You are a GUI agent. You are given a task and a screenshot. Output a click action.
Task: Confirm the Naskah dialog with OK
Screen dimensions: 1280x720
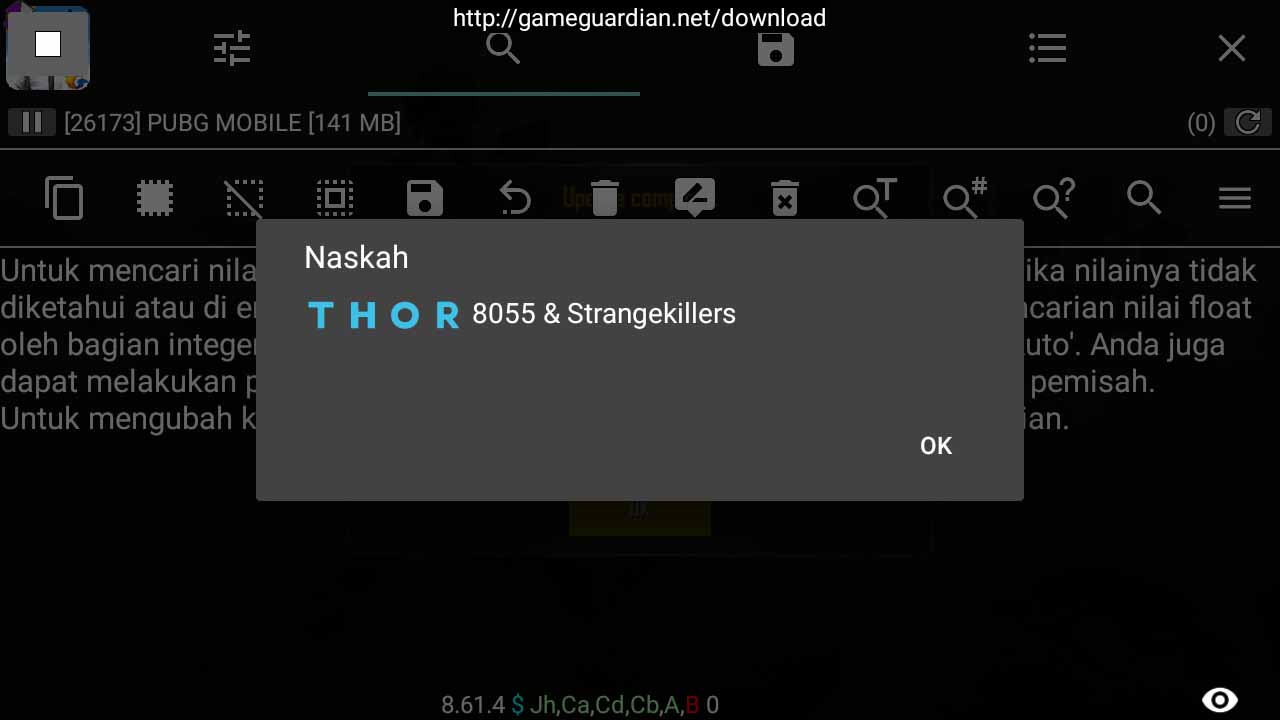click(935, 446)
